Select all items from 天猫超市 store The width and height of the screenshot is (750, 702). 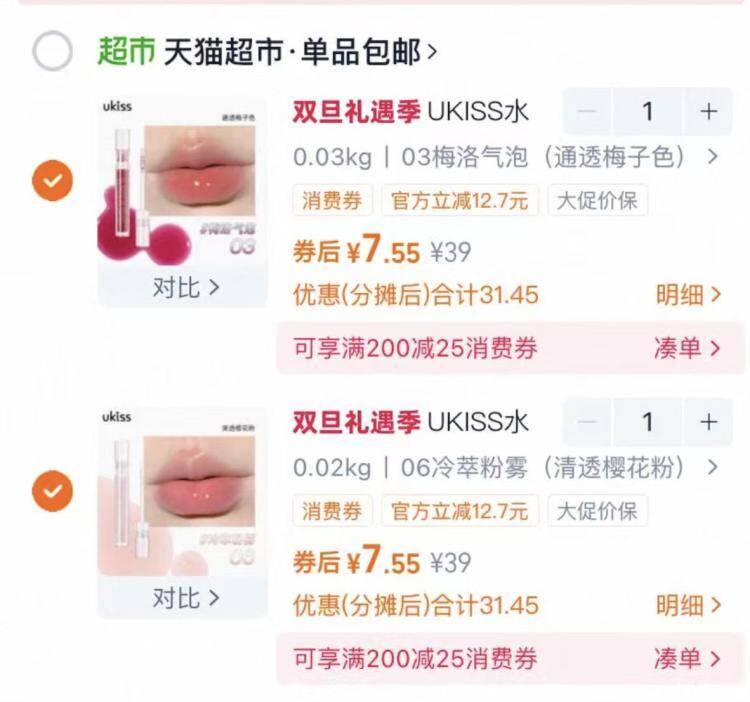point(53,51)
